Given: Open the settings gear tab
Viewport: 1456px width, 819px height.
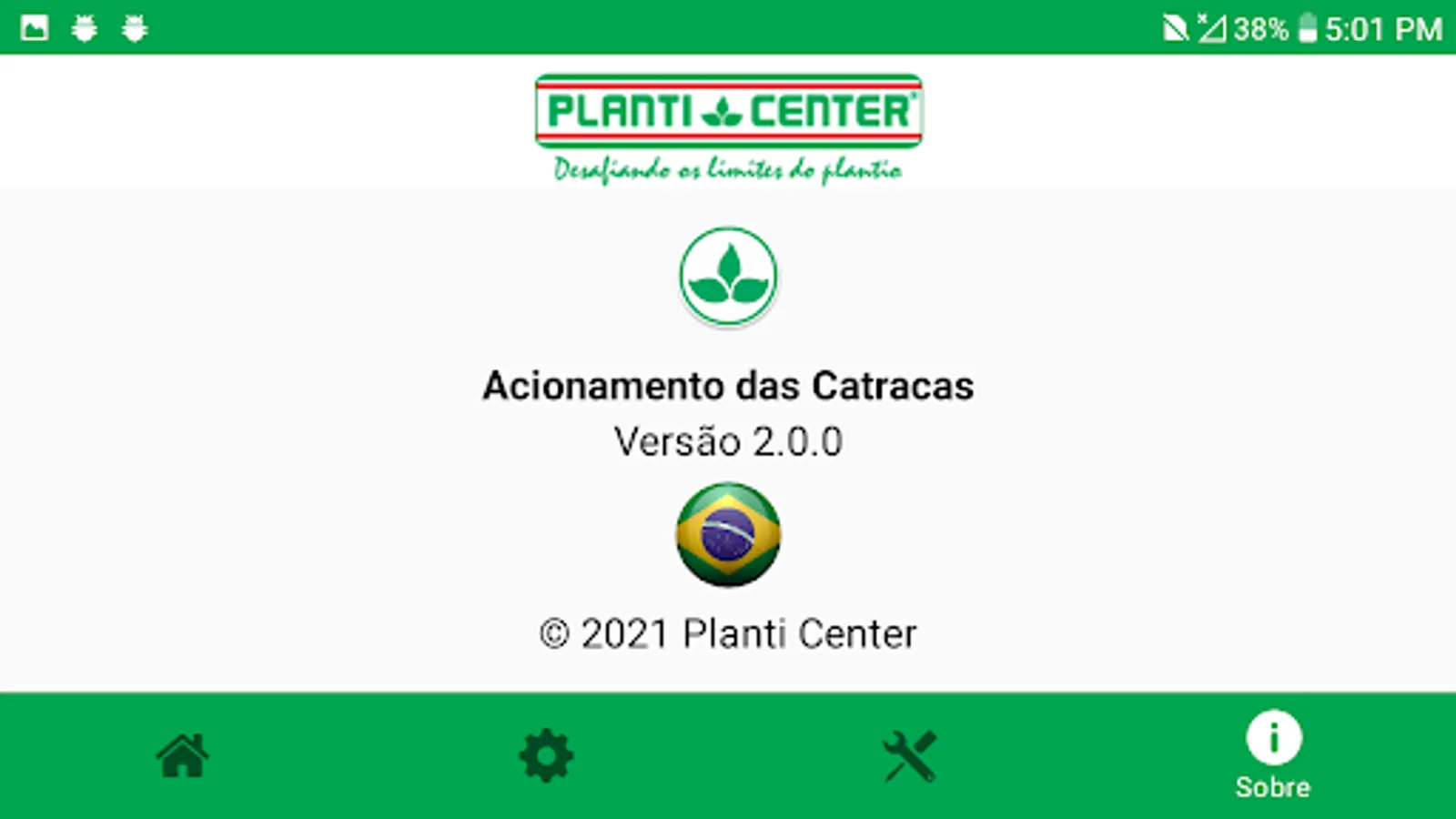Looking at the screenshot, I should point(546,755).
